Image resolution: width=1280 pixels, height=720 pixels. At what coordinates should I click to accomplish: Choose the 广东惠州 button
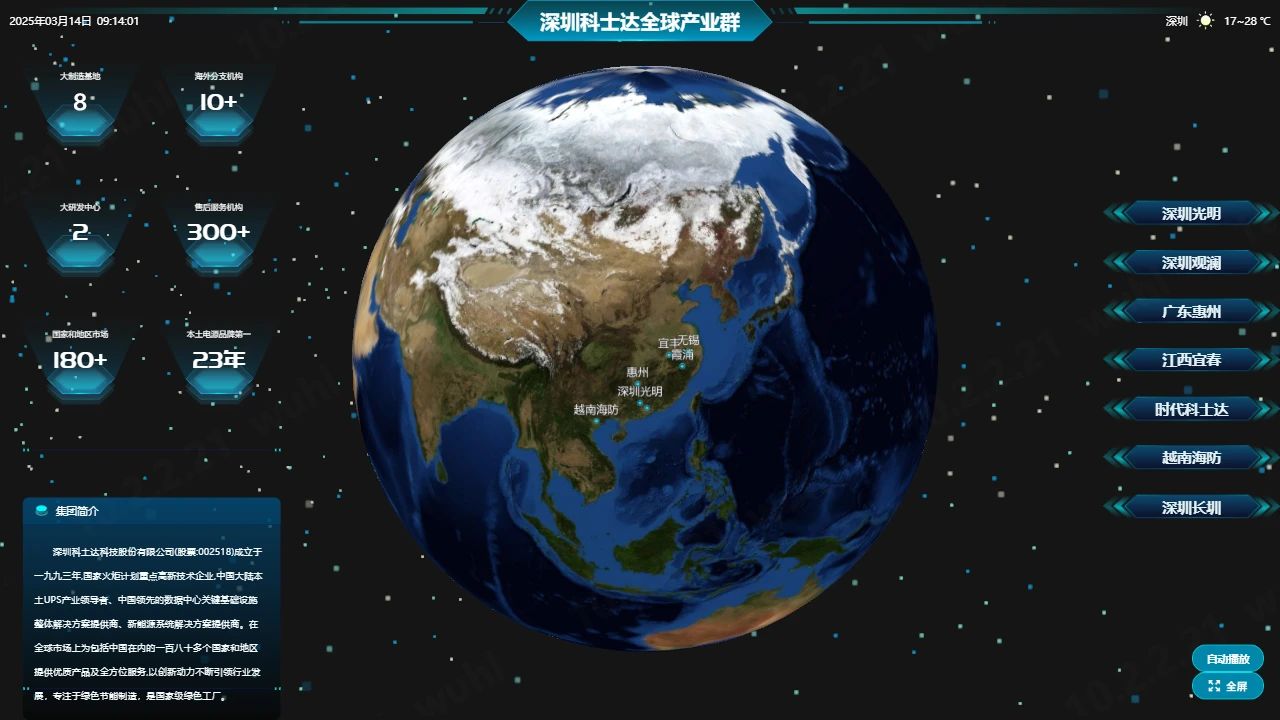pyautogui.click(x=1190, y=311)
